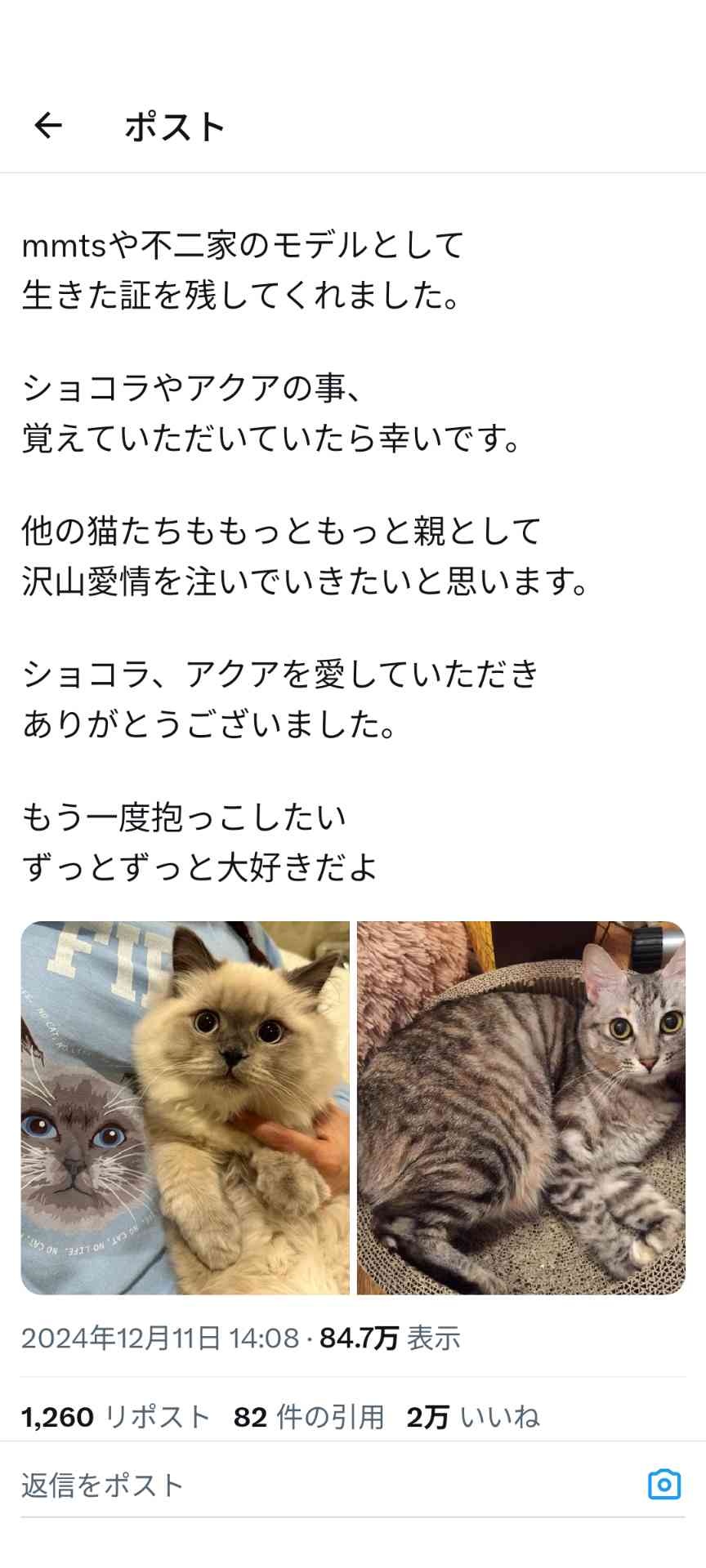This screenshot has width=706, height=1568.
Task: Open the fluffy cream kitten photo
Action: [x=185, y=1107]
